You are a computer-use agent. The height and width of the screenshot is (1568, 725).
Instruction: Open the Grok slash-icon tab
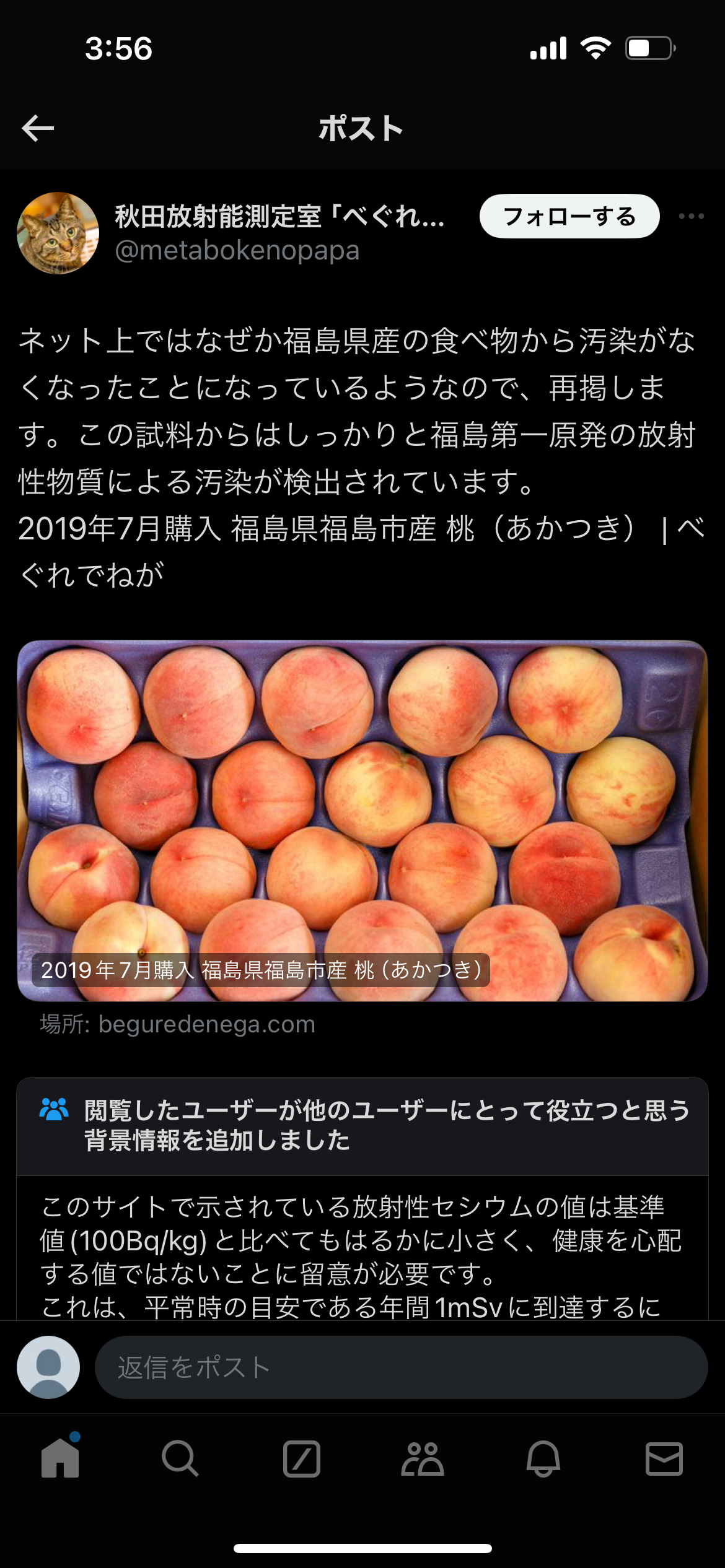pos(302,1458)
